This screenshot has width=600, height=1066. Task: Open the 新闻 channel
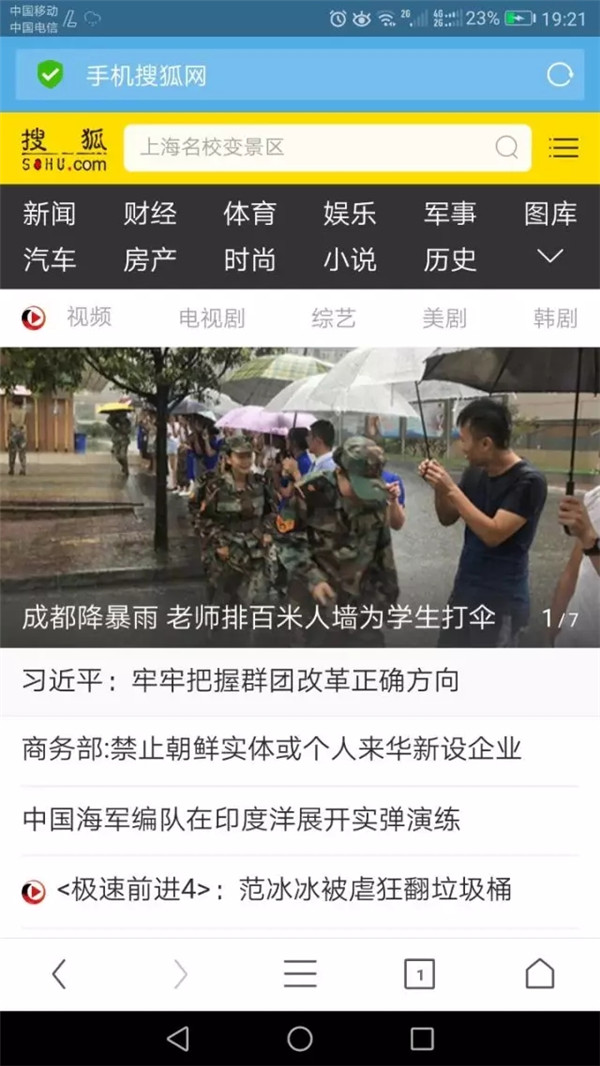(x=49, y=213)
